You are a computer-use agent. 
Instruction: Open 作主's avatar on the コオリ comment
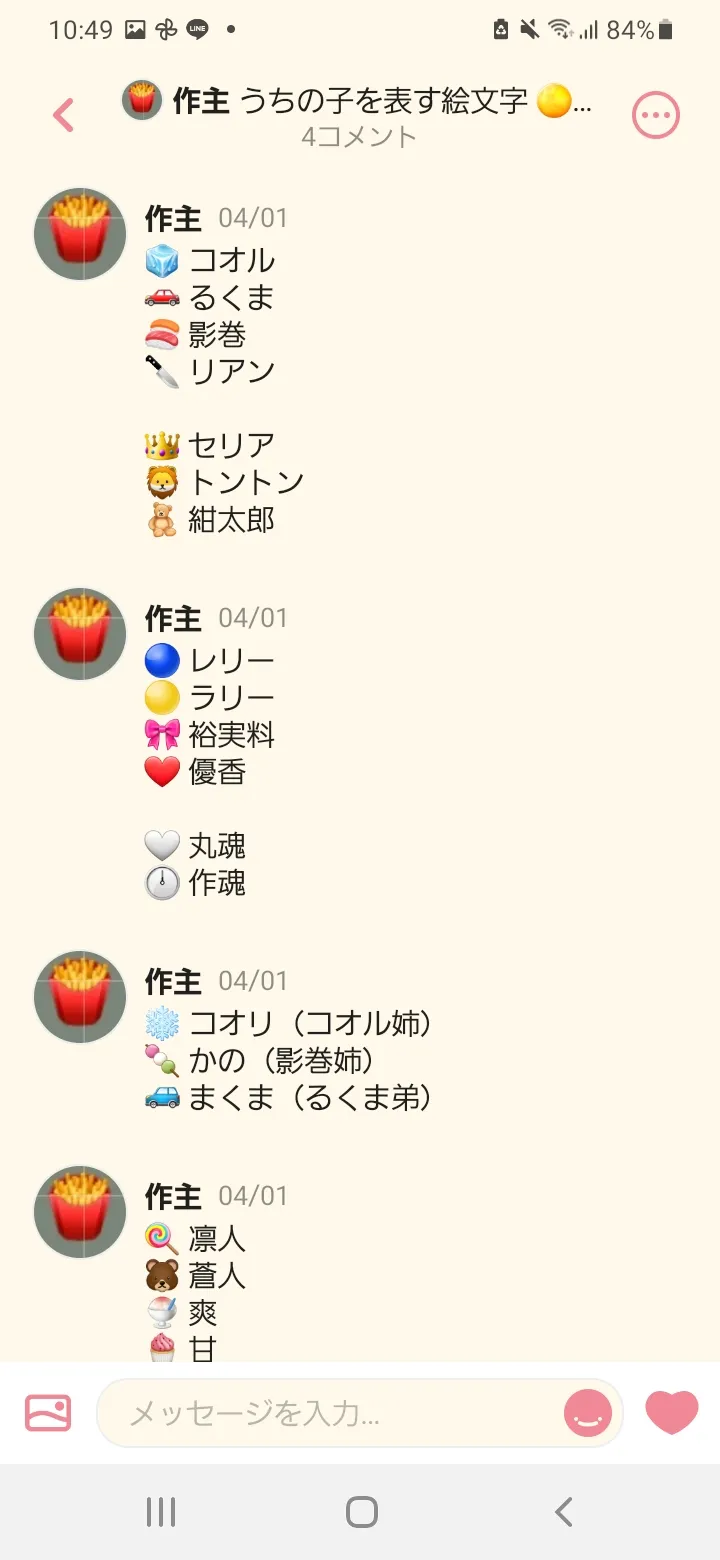(x=80, y=997)
